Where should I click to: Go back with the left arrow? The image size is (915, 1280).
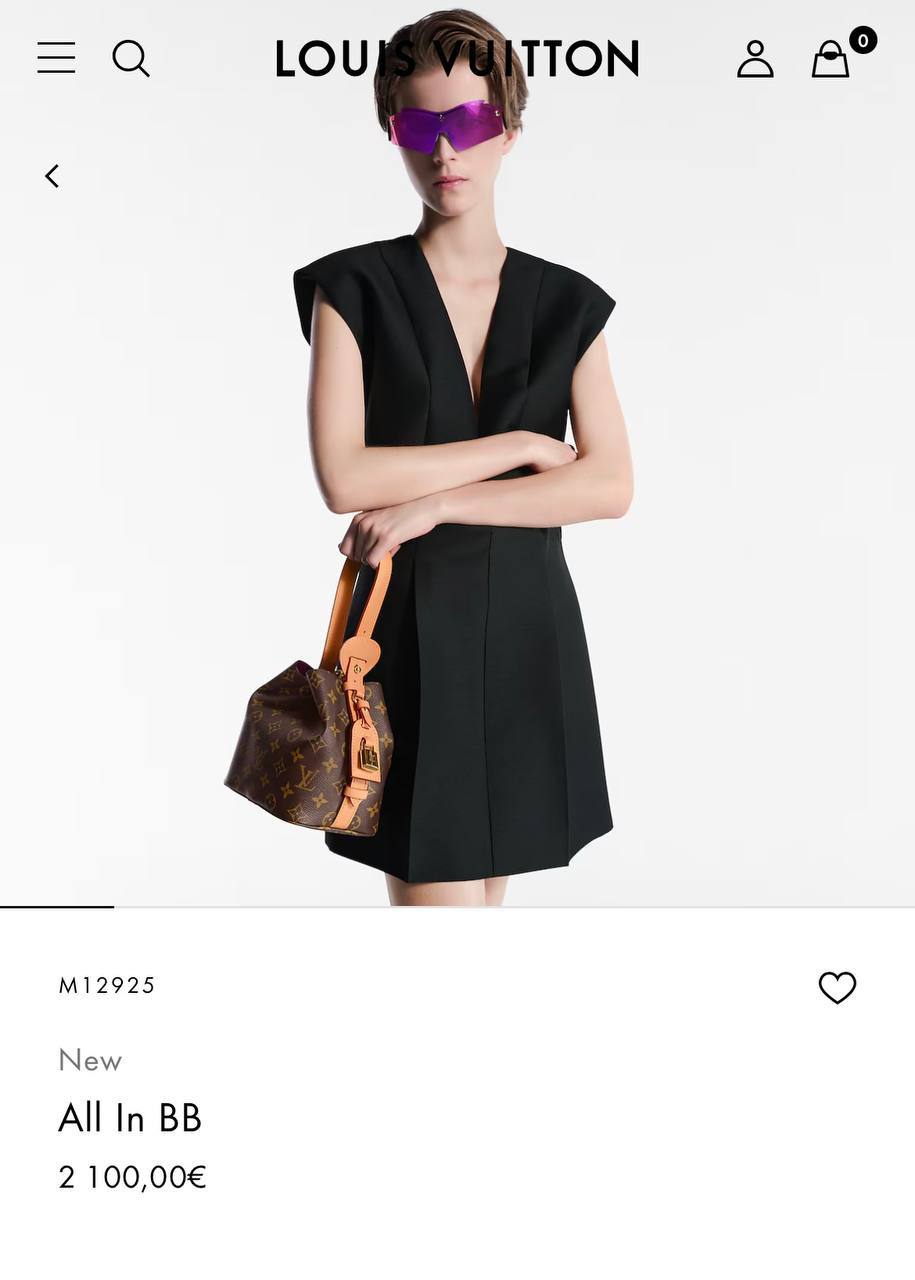[52, 176]
